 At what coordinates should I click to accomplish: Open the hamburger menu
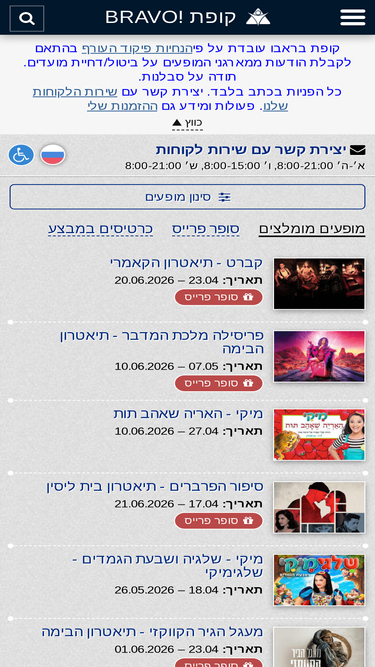(352, 18)
